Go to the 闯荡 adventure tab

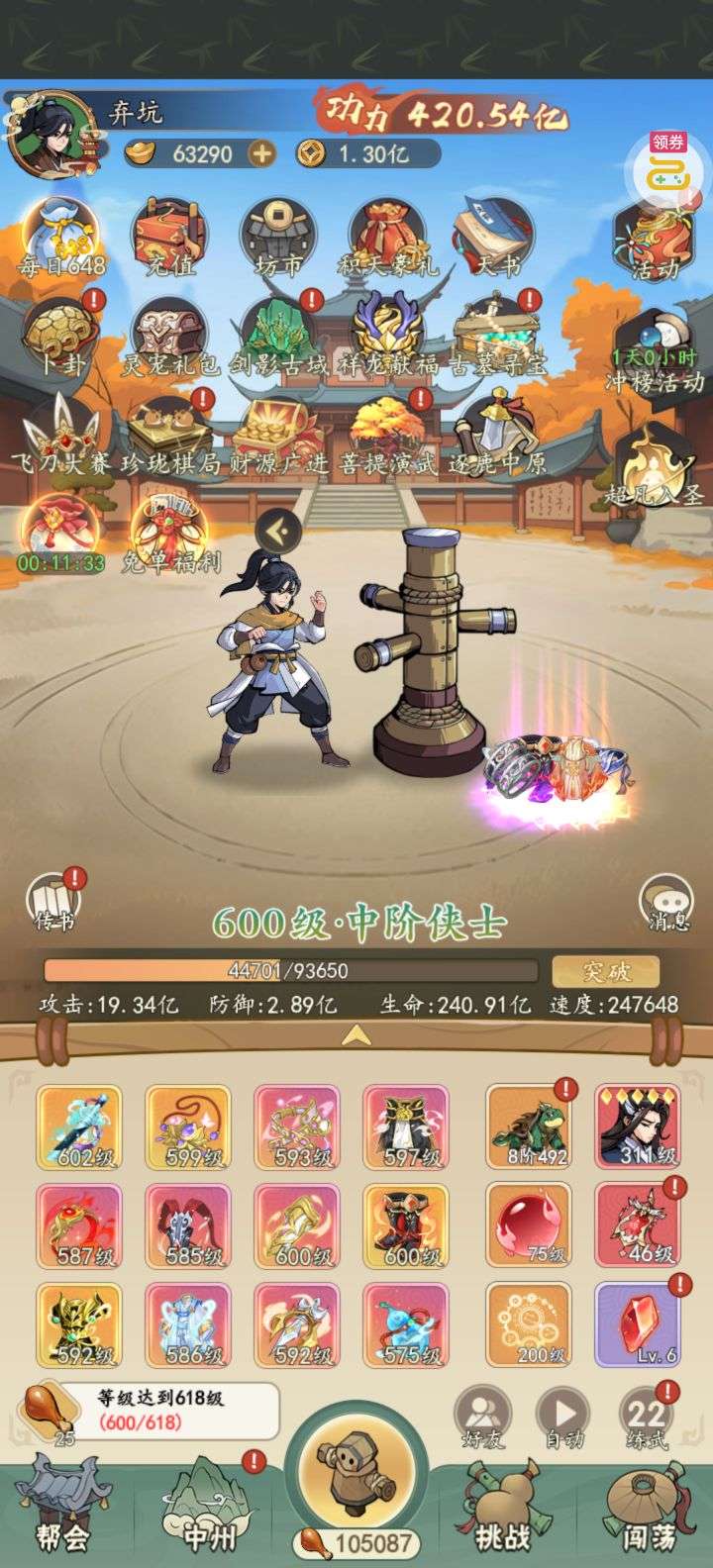pos(650,1505)
